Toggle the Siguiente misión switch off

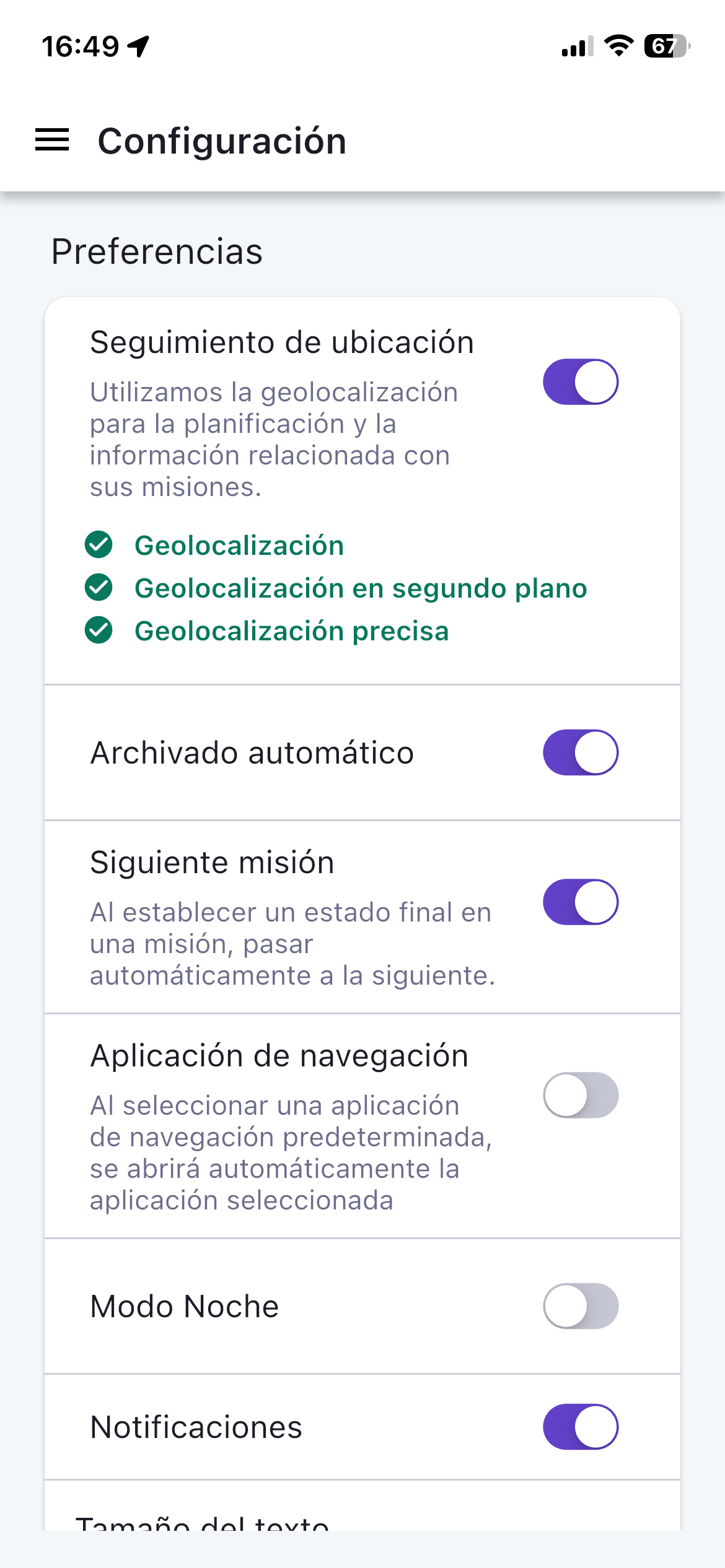(x=581, y=902)
